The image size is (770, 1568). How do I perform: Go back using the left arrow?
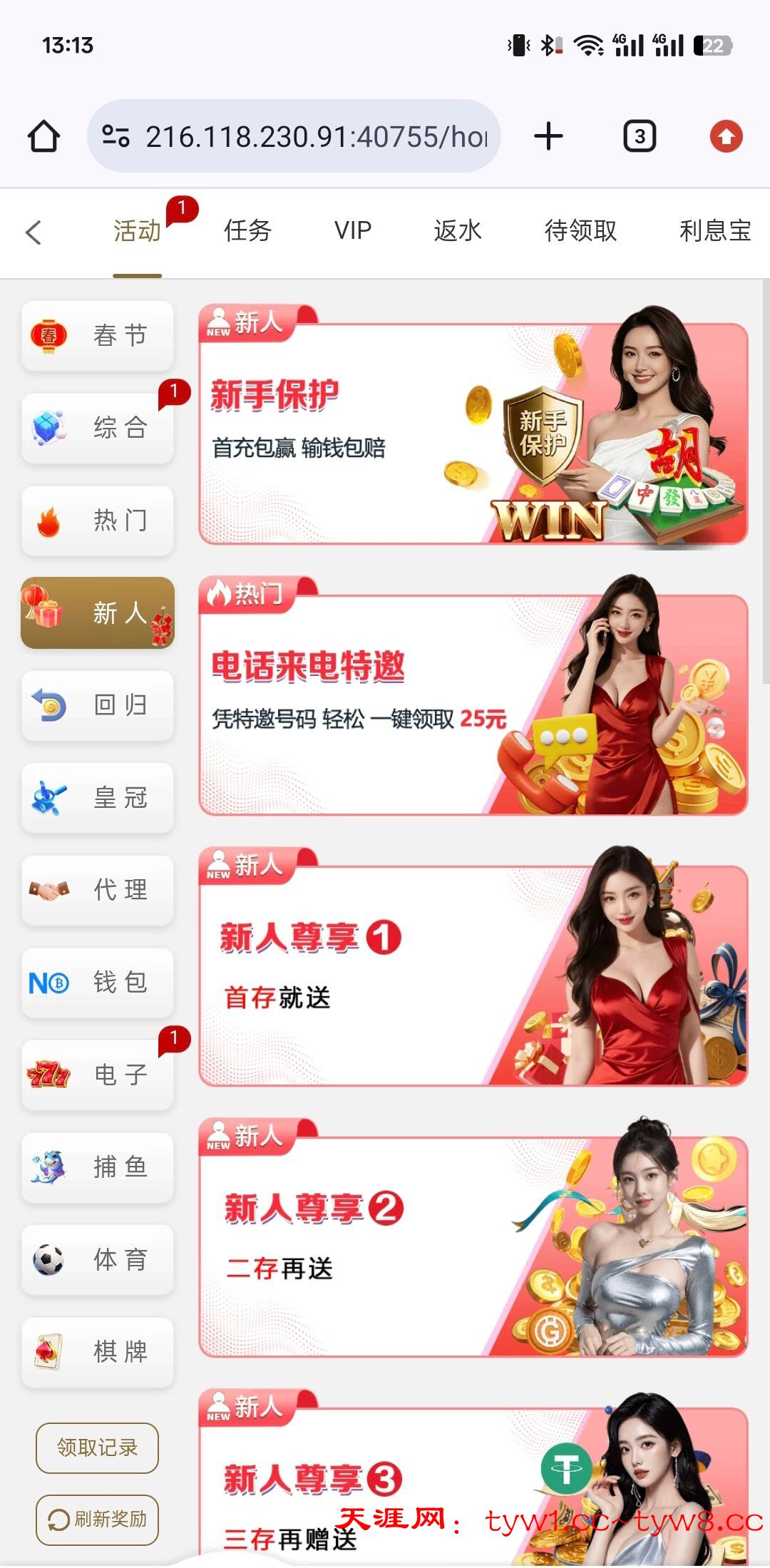[x=34, y=232]
